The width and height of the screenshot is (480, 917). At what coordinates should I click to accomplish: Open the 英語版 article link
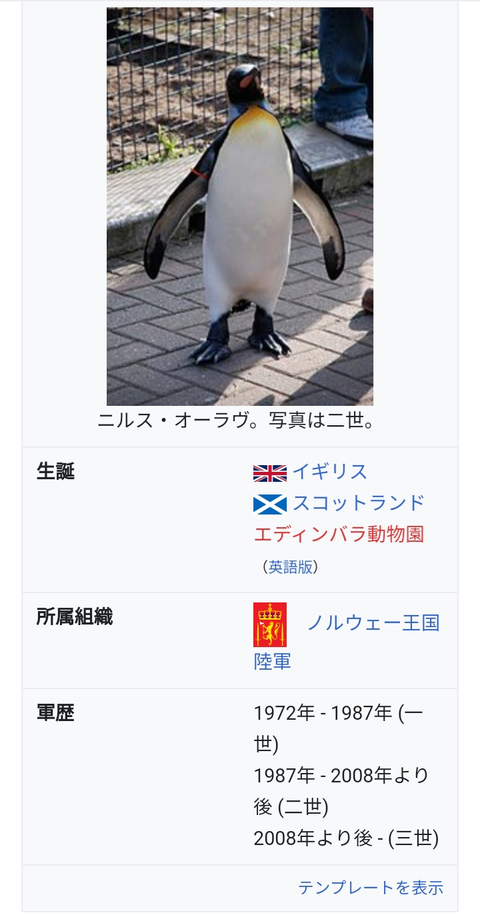pyautogui.click(x=290, y=567)
